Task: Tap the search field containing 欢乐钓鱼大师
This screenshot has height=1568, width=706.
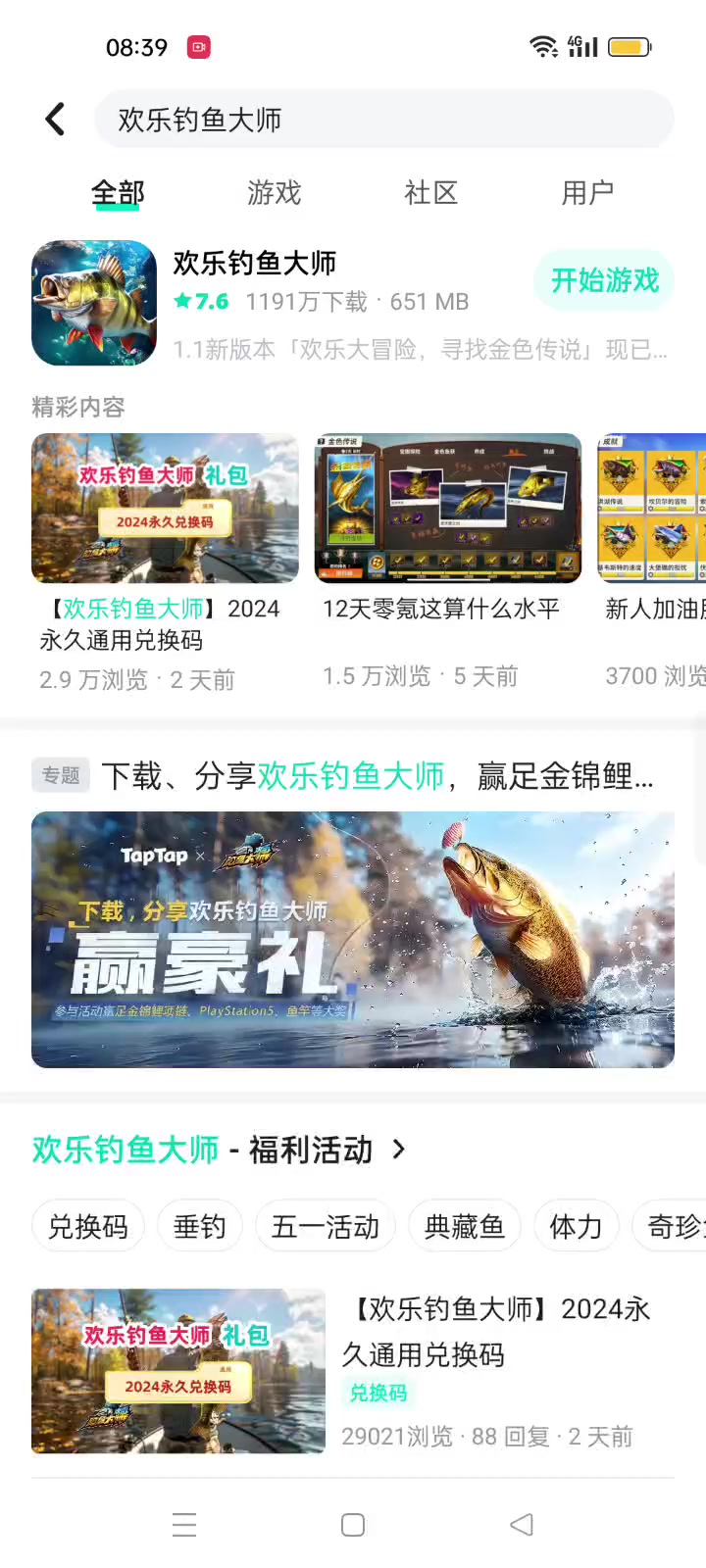Action: pos(382,120)
